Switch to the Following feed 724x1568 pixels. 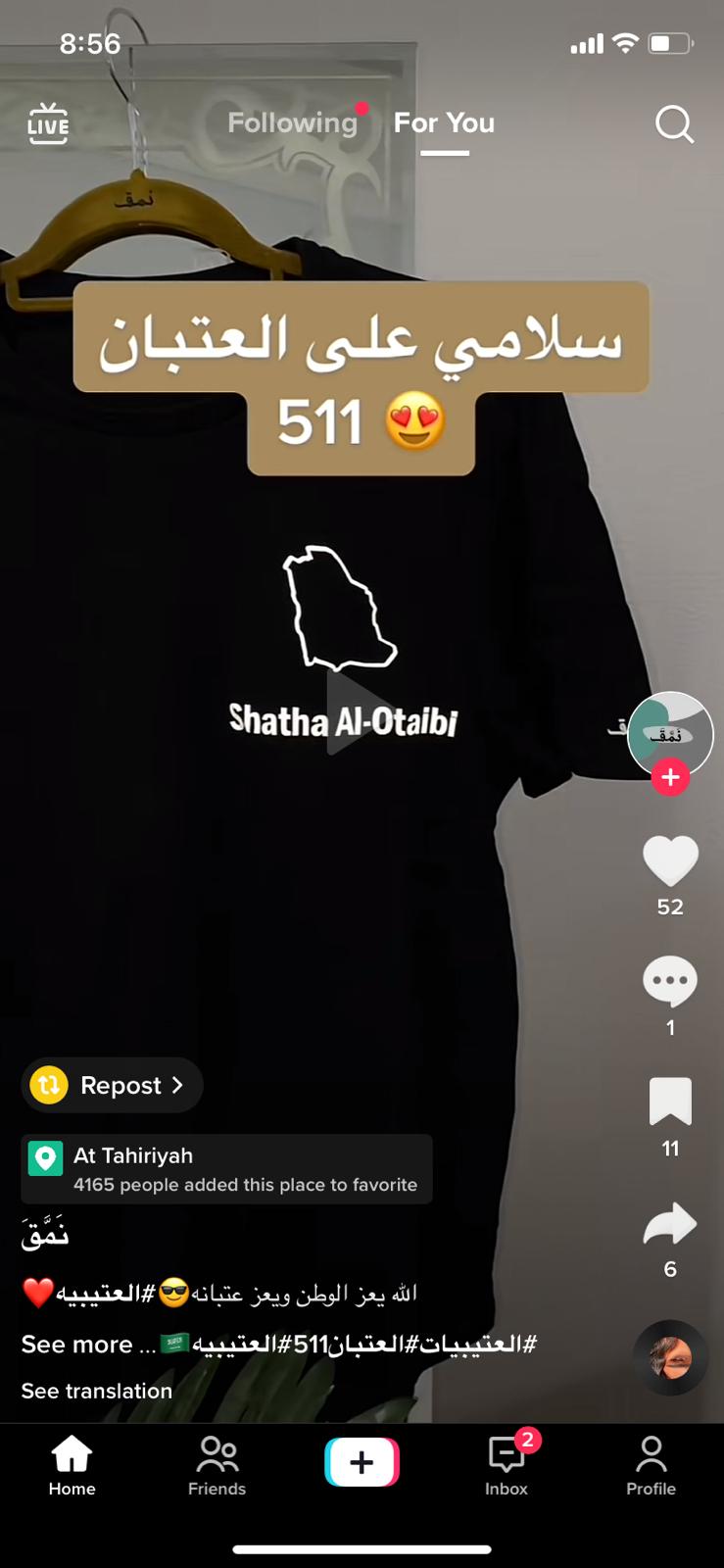[293, 122]
